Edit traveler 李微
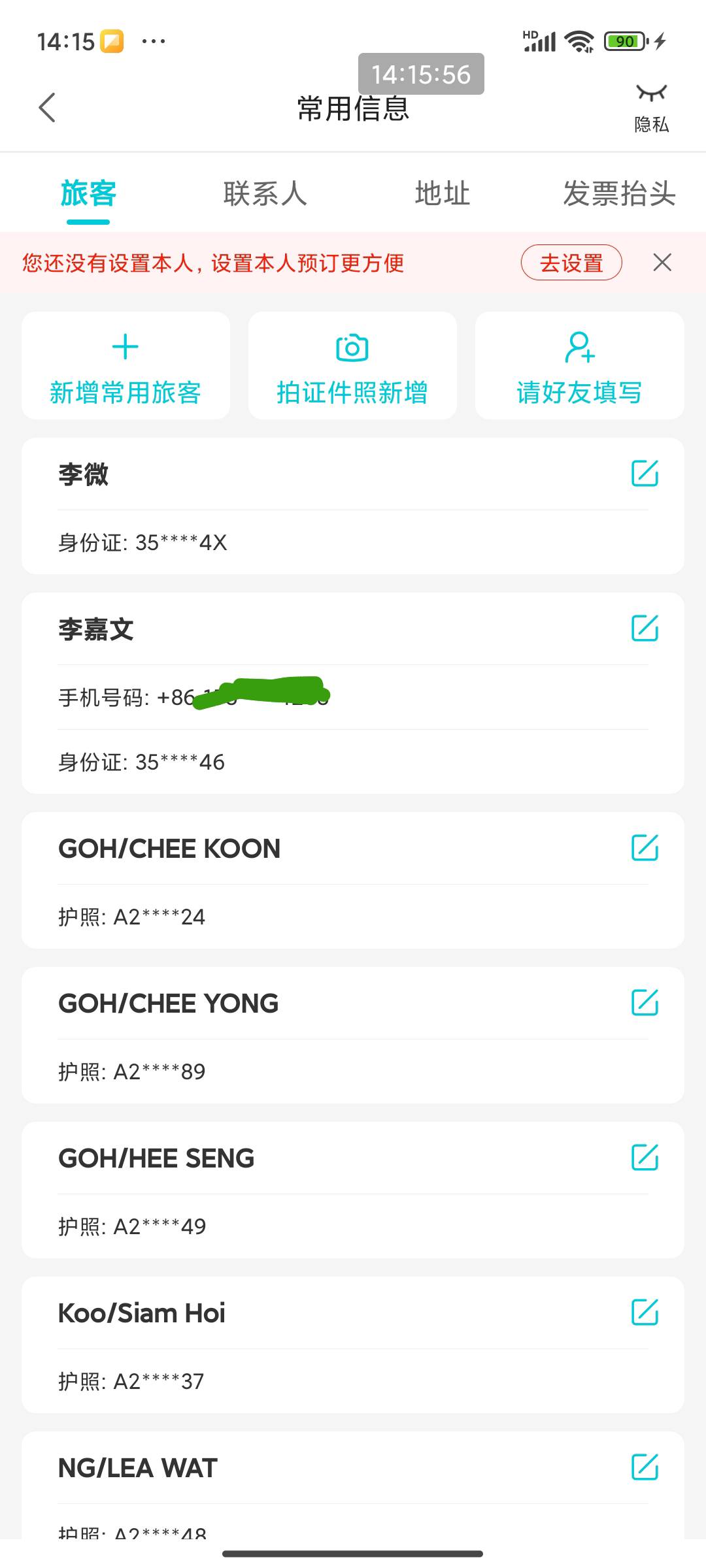This screenshot has height=1568, width=706. click(x=645, y=474)
